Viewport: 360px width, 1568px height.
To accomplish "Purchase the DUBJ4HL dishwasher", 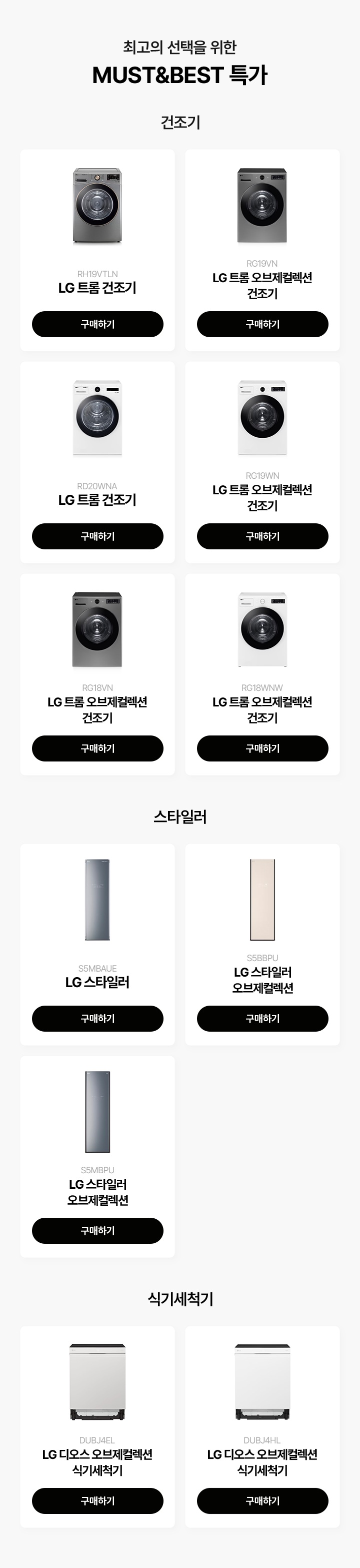I will [x=262, y=1500].
